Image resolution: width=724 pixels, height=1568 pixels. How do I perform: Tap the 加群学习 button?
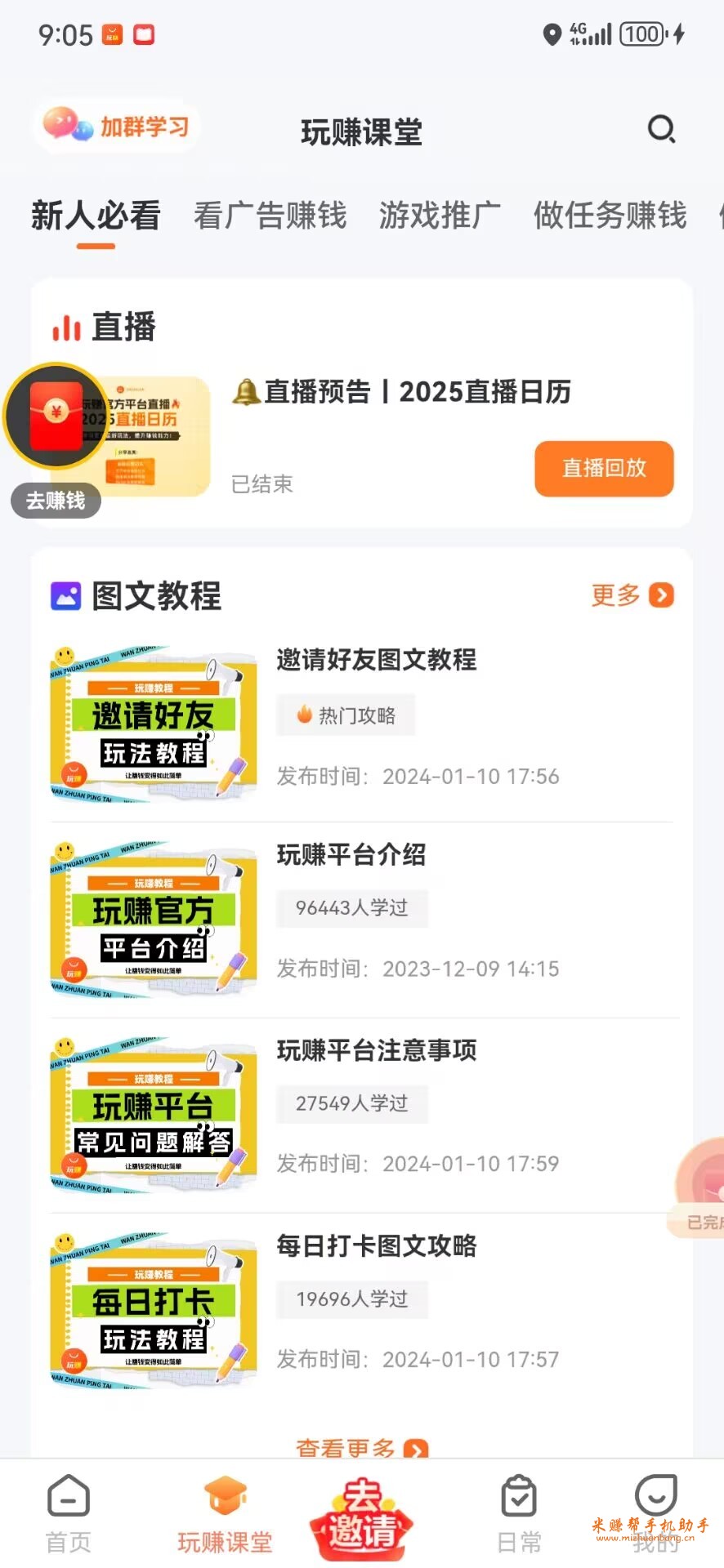click(118, 127)
